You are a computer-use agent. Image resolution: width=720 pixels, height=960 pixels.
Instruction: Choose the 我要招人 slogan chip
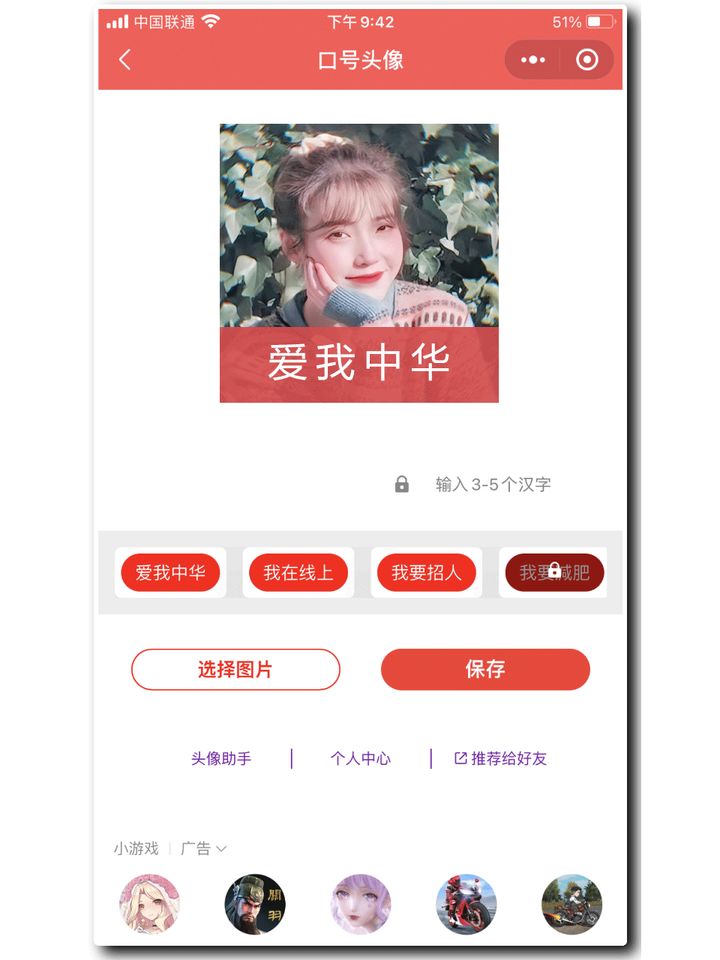[x=426, y=573]
